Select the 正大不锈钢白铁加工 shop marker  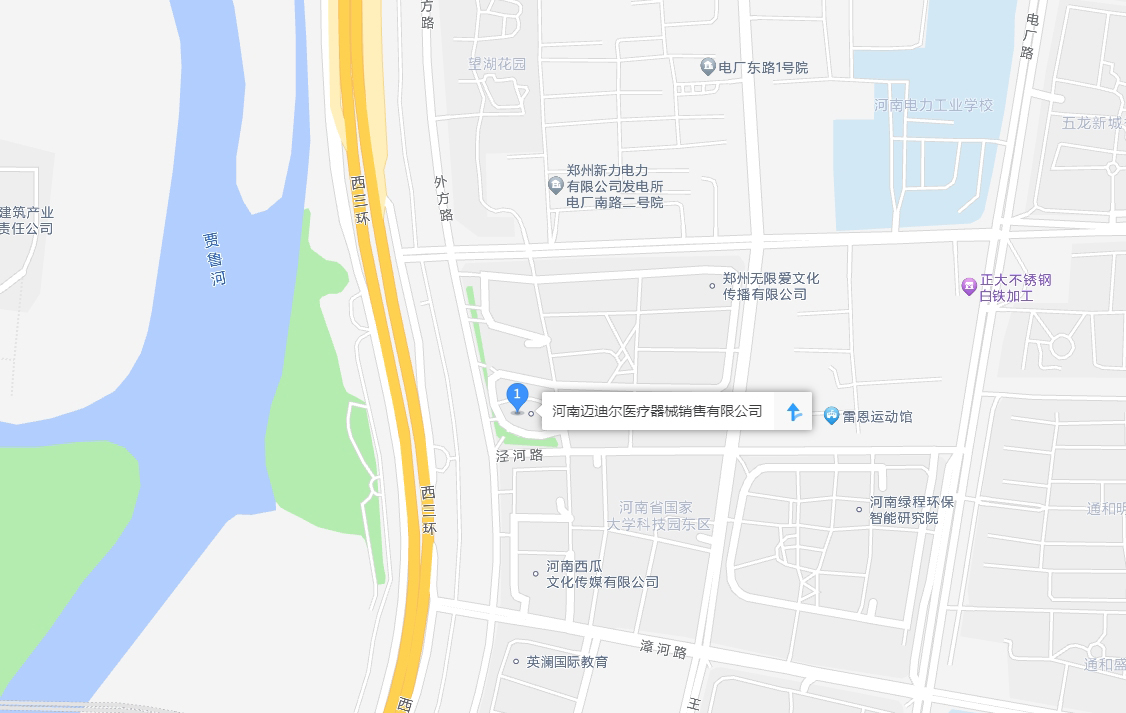[x=968, y=287]
